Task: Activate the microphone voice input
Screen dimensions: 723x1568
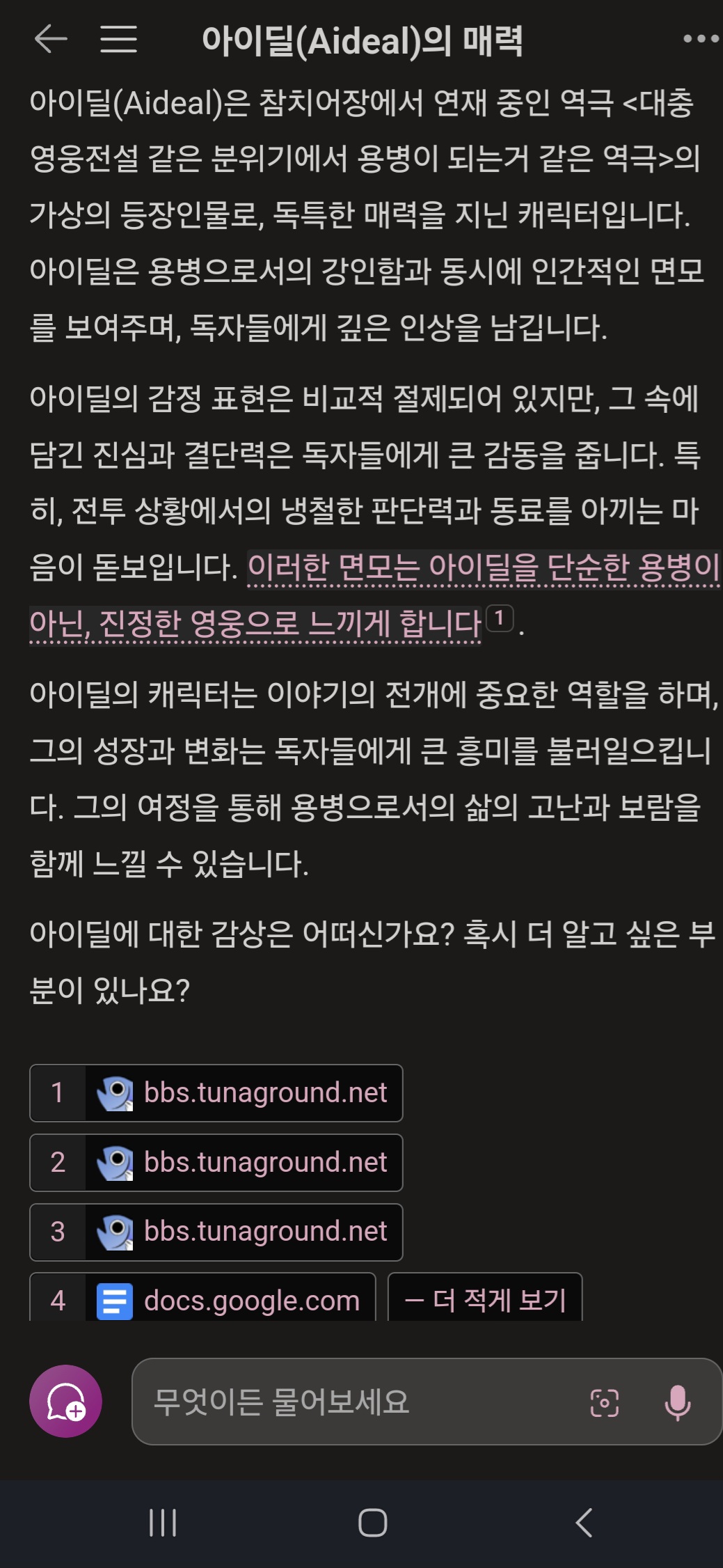Action: click(677, 1402)
